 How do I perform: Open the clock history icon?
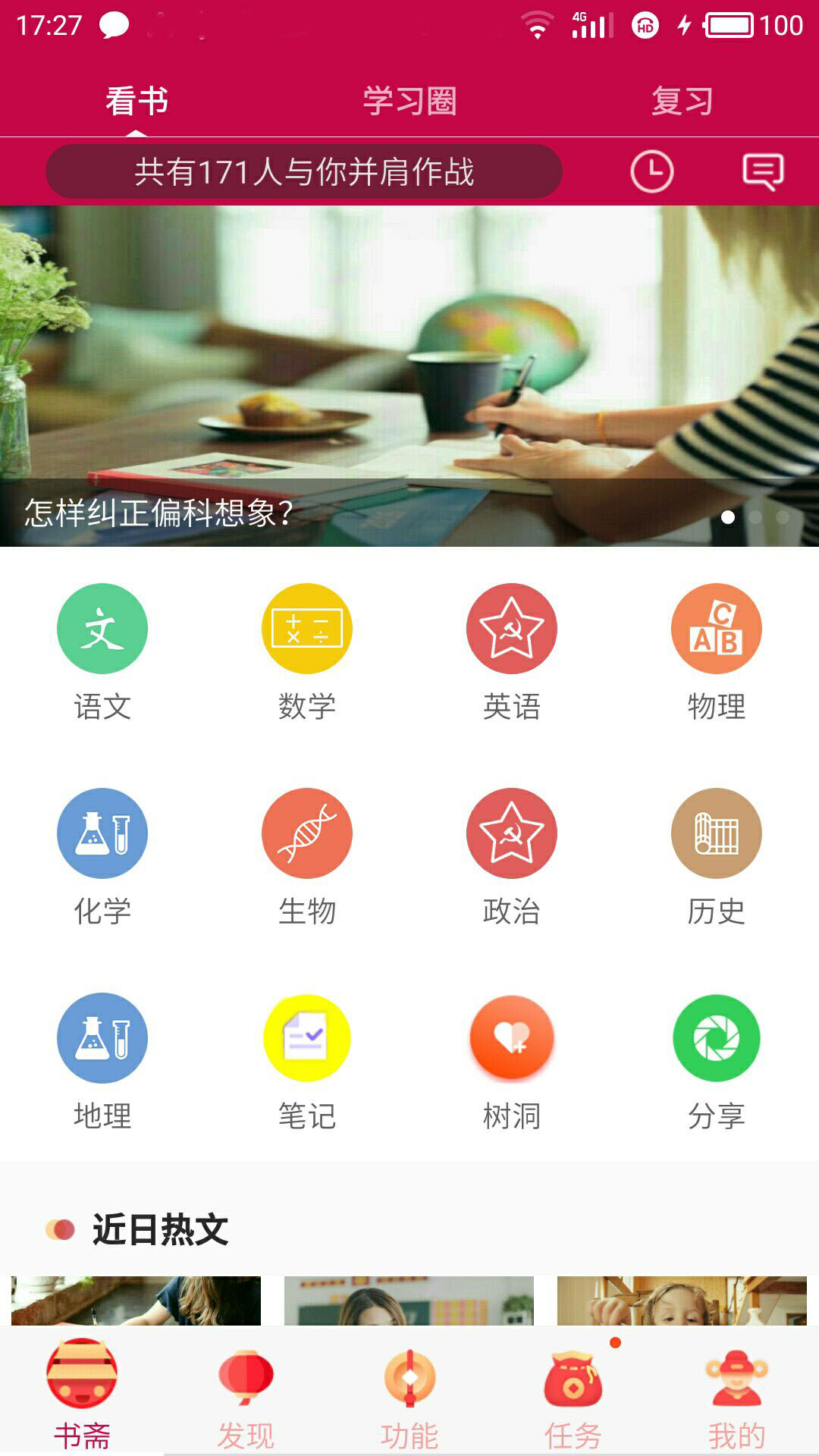click(651, 171)
